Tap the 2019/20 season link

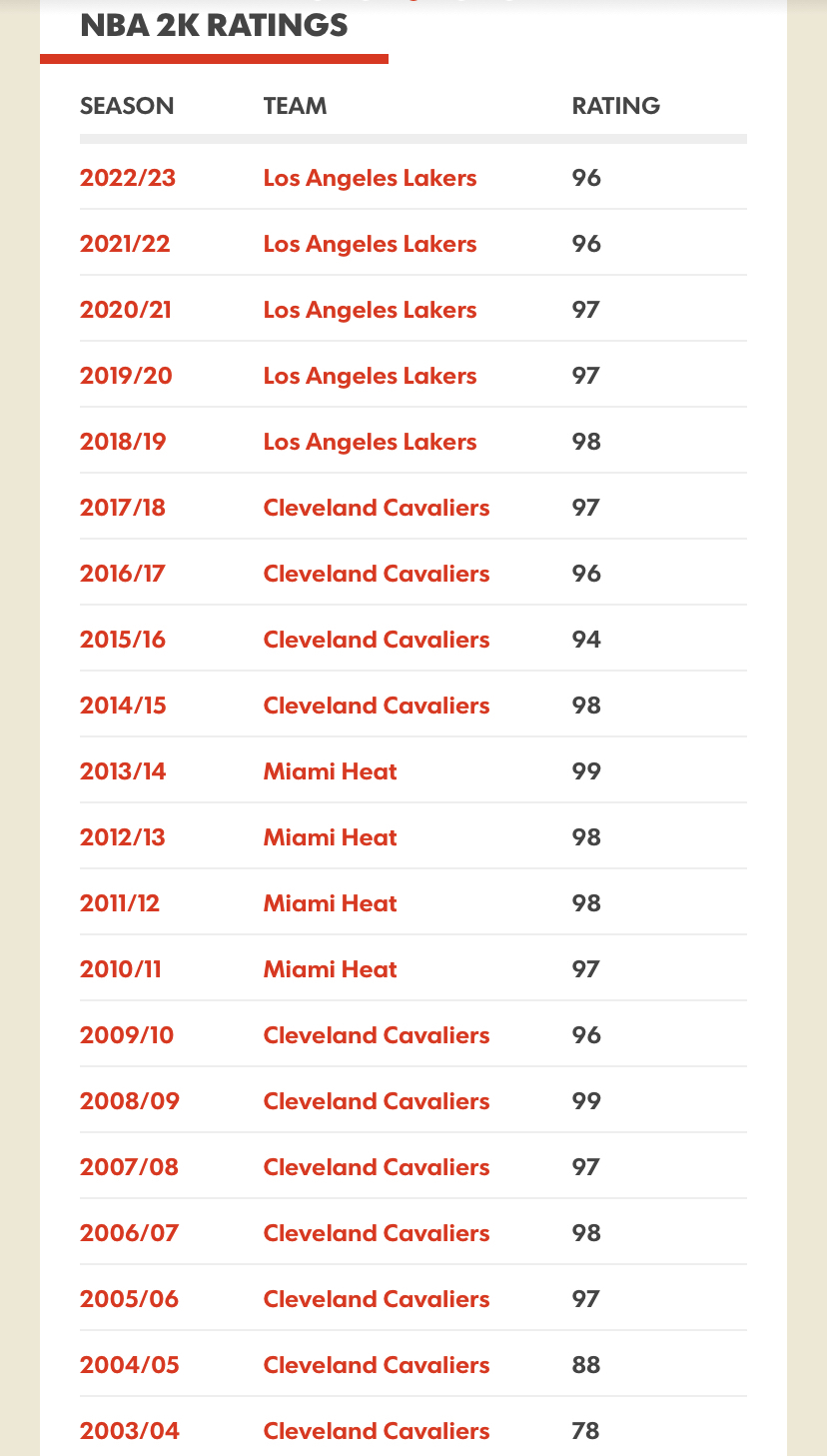(x=126, y=376)
